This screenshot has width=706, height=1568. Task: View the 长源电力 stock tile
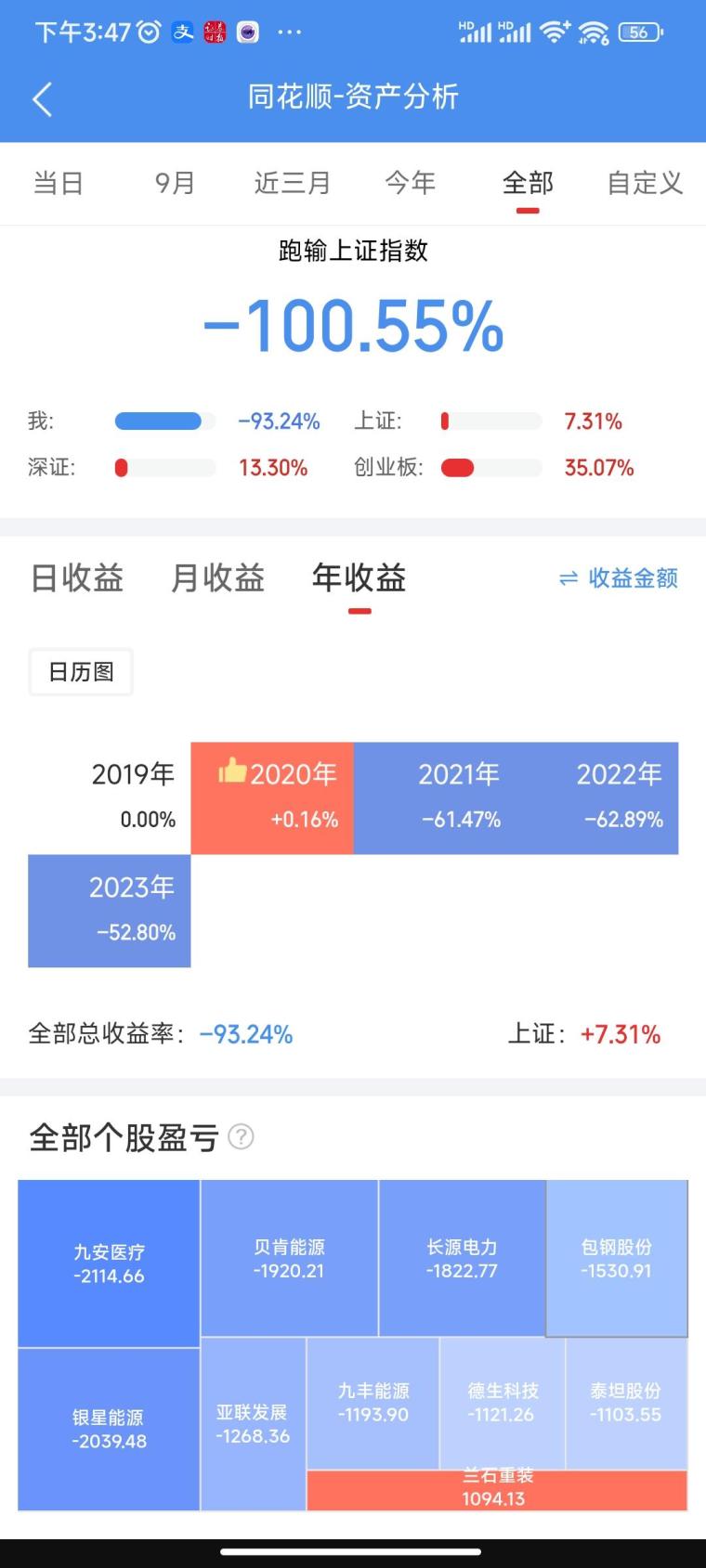coord(462,1258)
